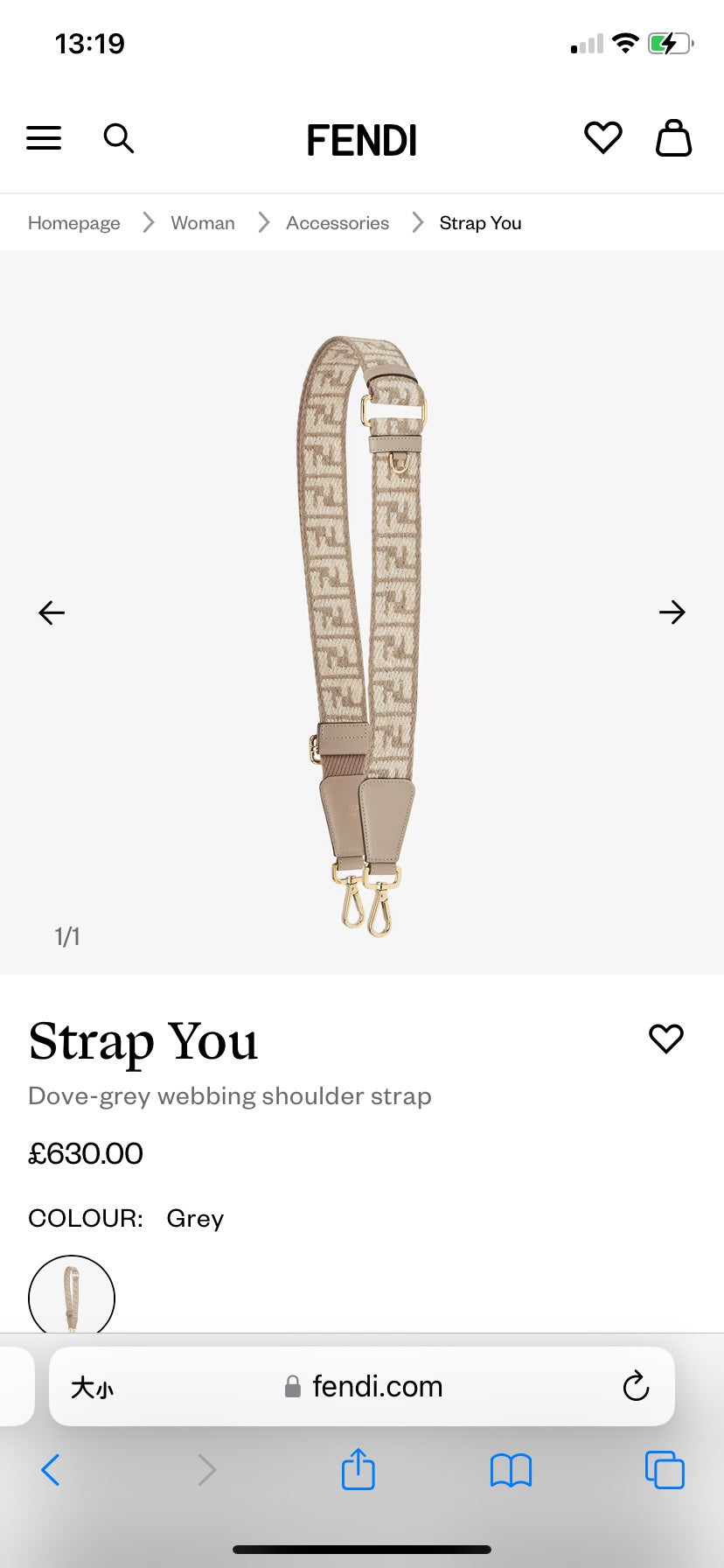Show the previous product image
Viewport: 724px width, 1568px height.
pos(52,612)
